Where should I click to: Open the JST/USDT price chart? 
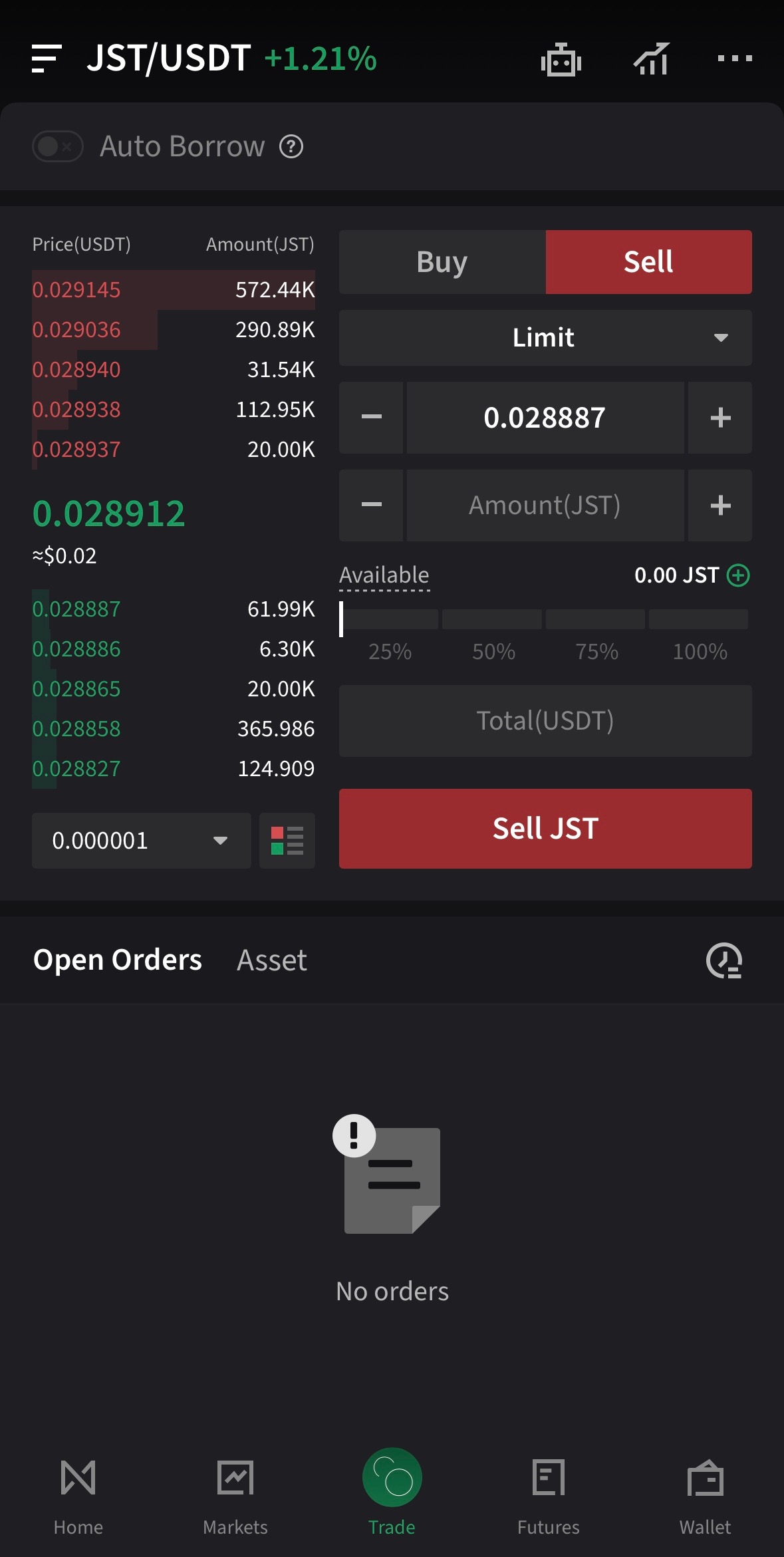[x=651, y=60]
